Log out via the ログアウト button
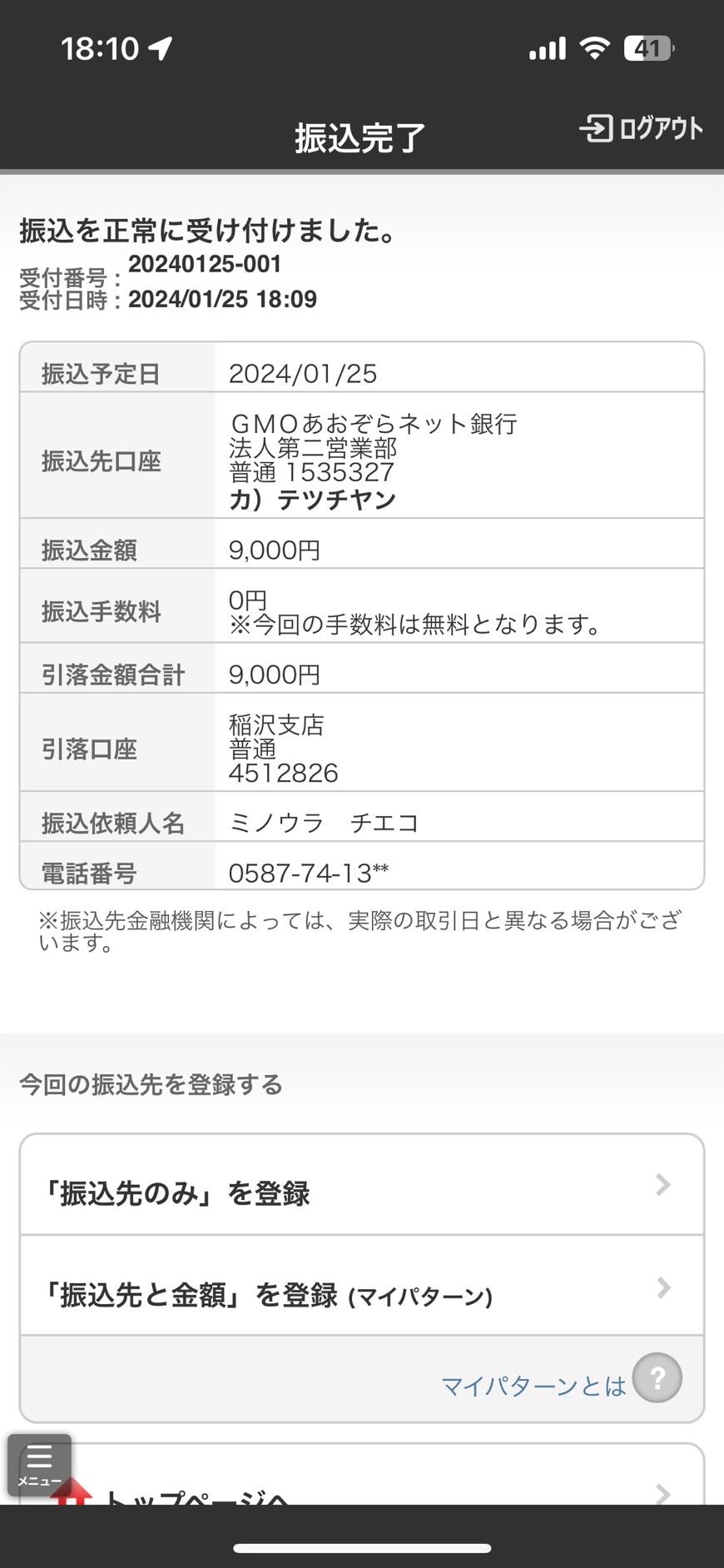724x1568 pixels. click(641, 128)
